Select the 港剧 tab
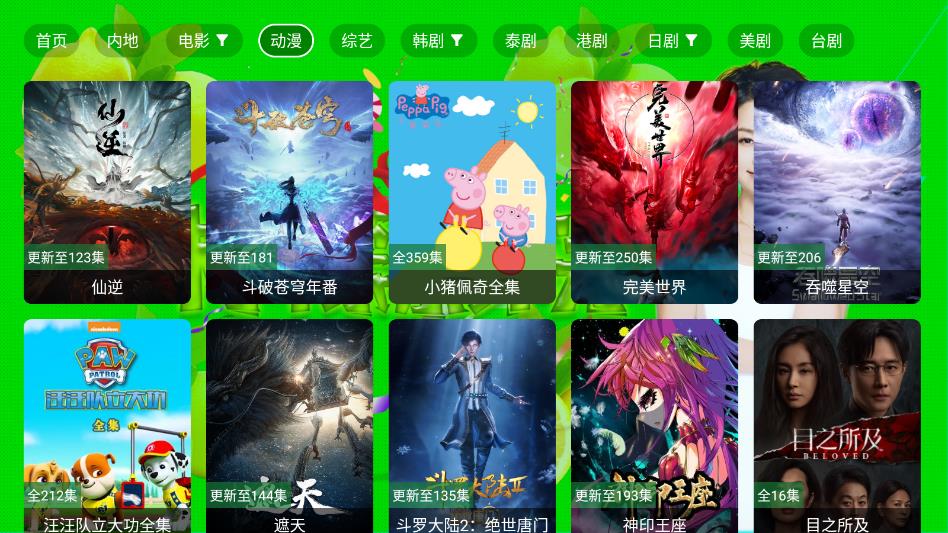 tap(592, 41)
